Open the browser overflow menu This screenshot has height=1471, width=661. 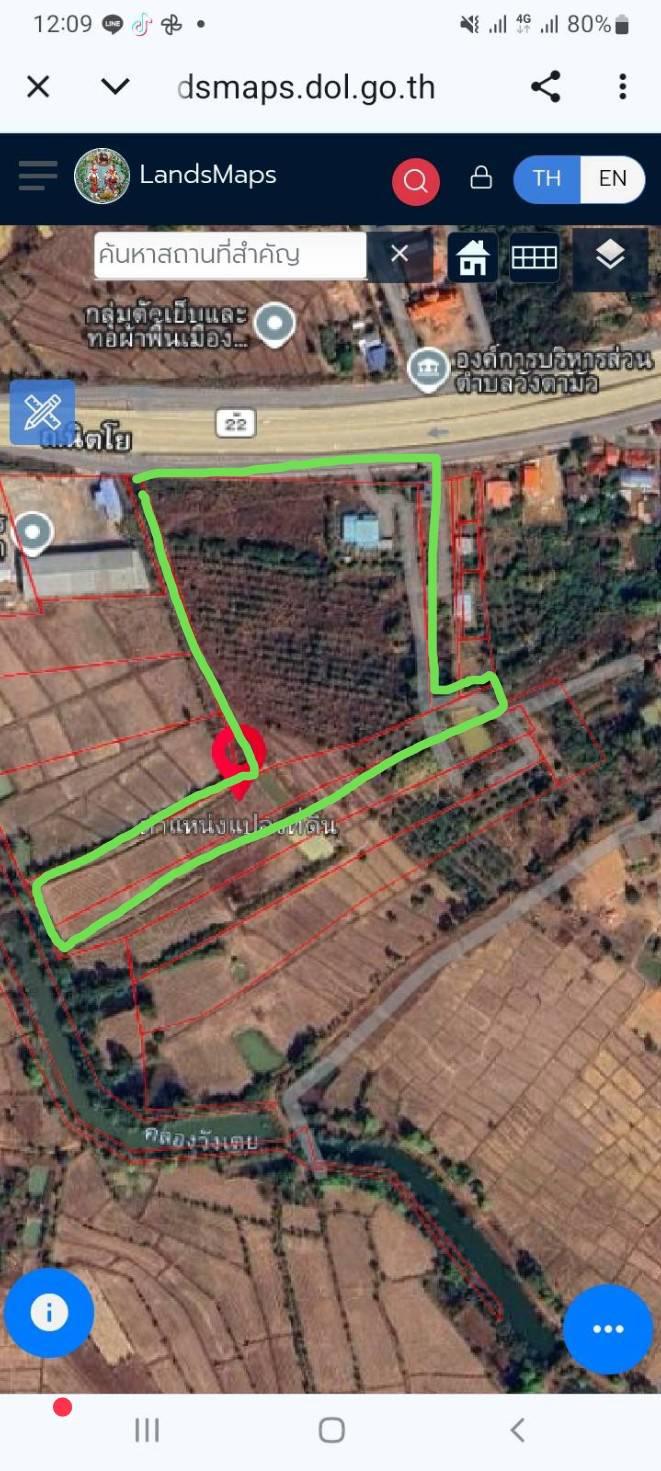[x=622, y=87]
